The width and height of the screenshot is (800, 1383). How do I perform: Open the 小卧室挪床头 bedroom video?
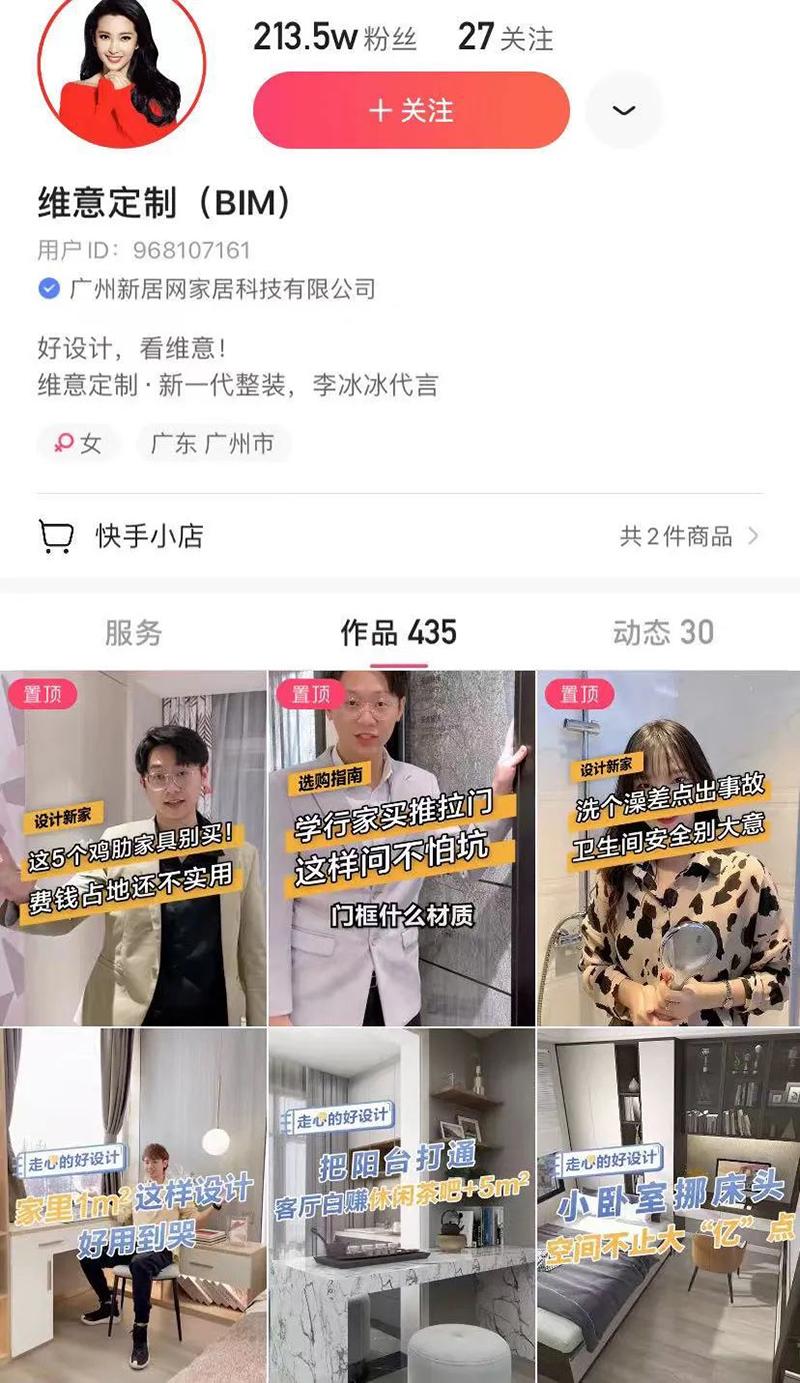[x=668, y=1205]
